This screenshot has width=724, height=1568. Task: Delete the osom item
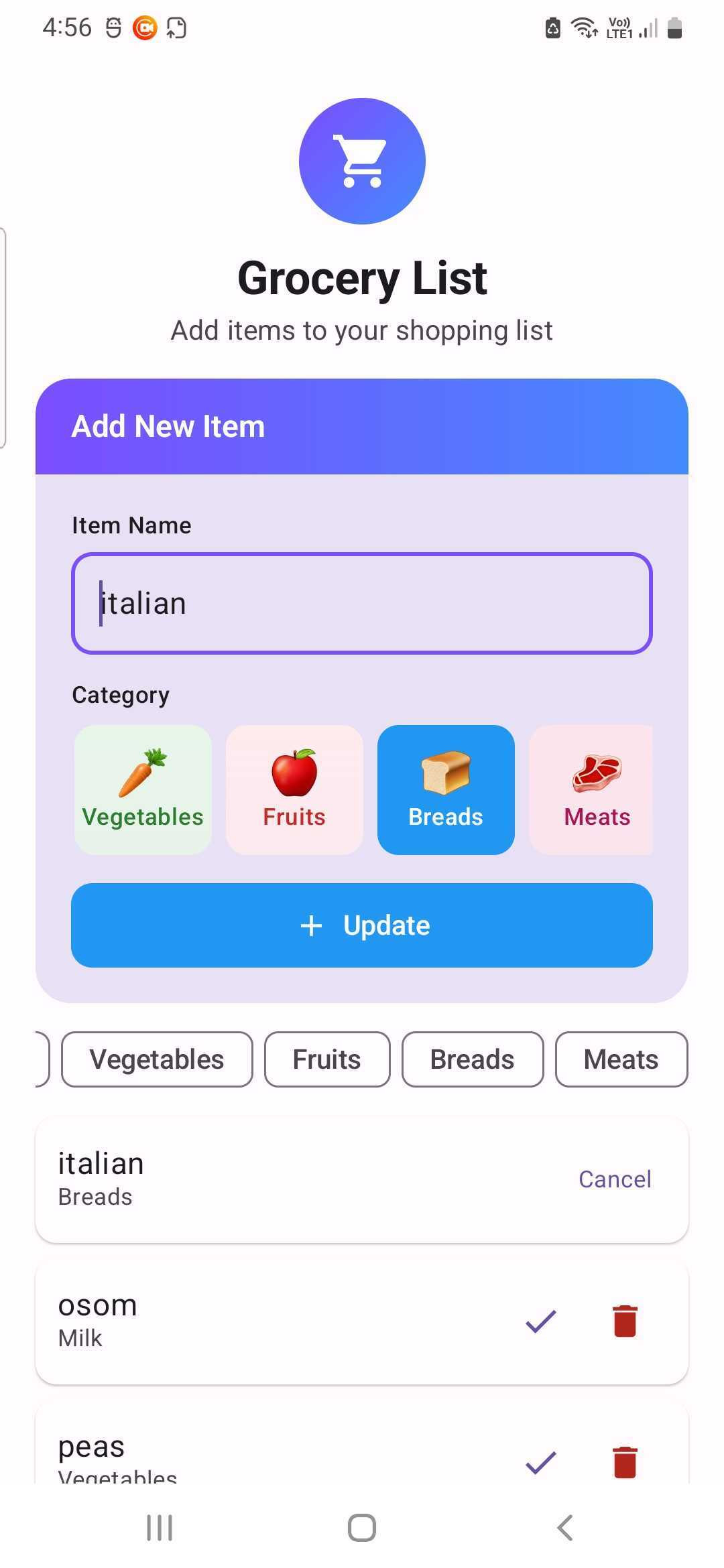625,1321
